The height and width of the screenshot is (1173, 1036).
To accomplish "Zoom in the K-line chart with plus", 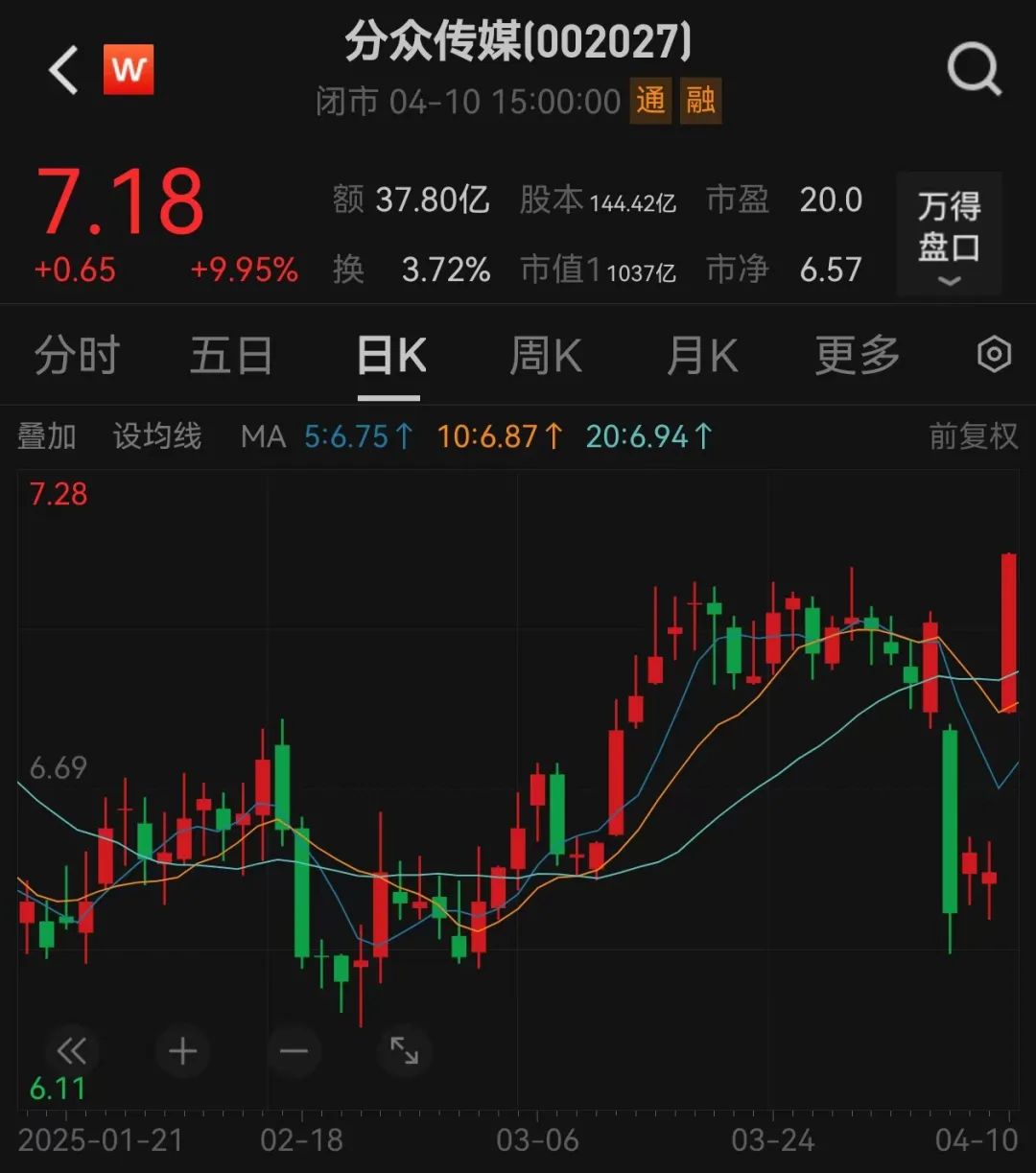I will point(182,1051).
